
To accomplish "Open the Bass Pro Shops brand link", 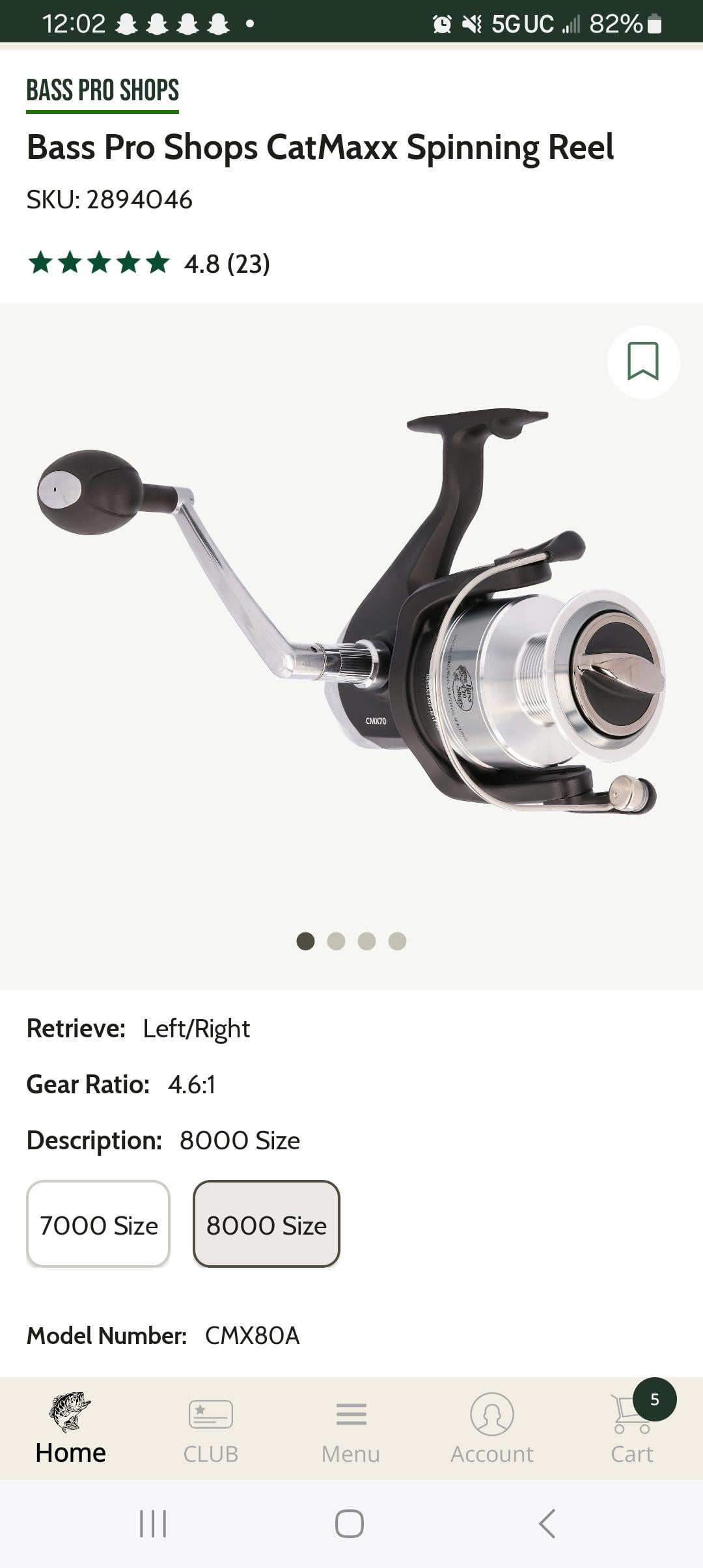I will 102,91.
